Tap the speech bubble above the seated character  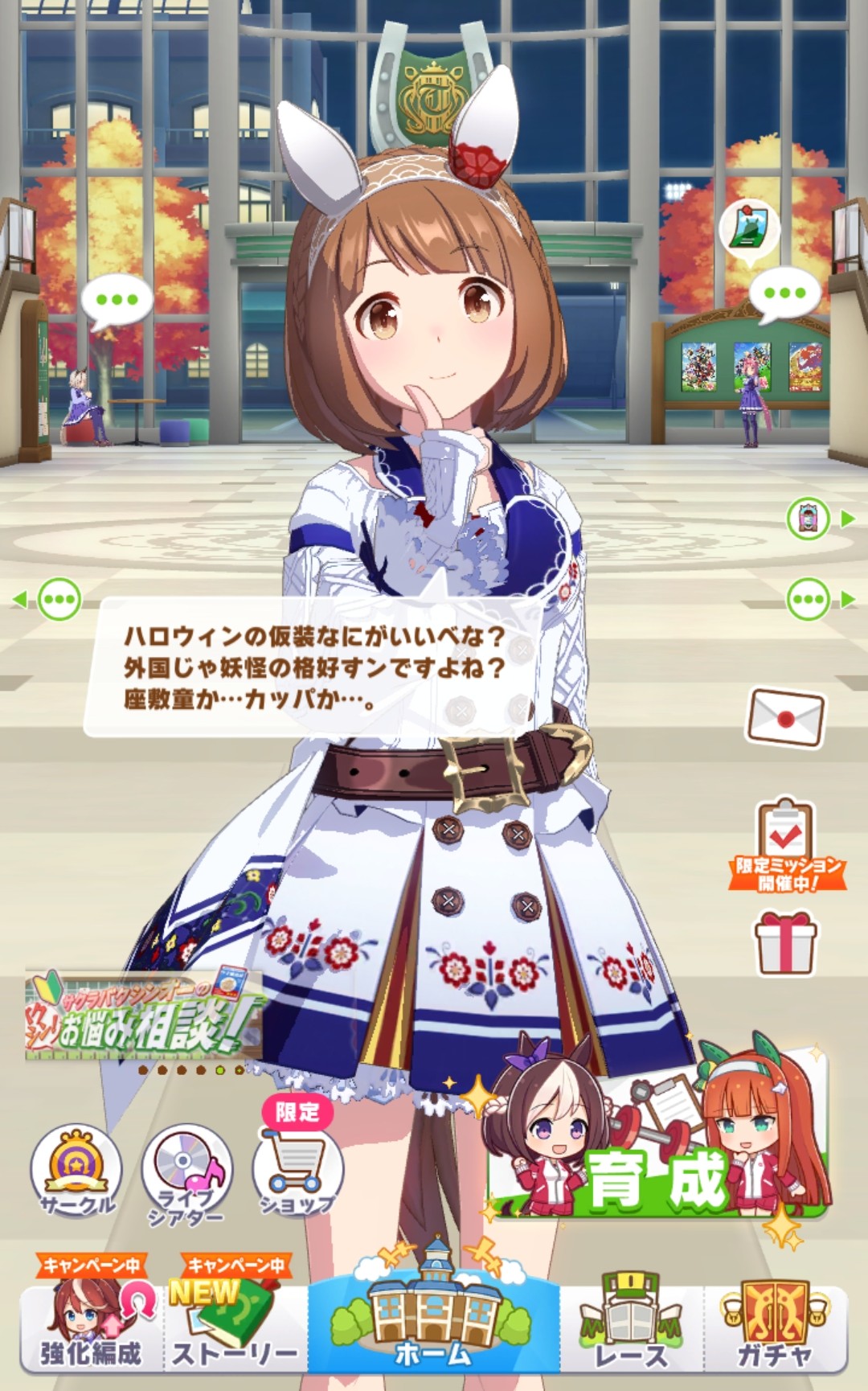point(117,301)
